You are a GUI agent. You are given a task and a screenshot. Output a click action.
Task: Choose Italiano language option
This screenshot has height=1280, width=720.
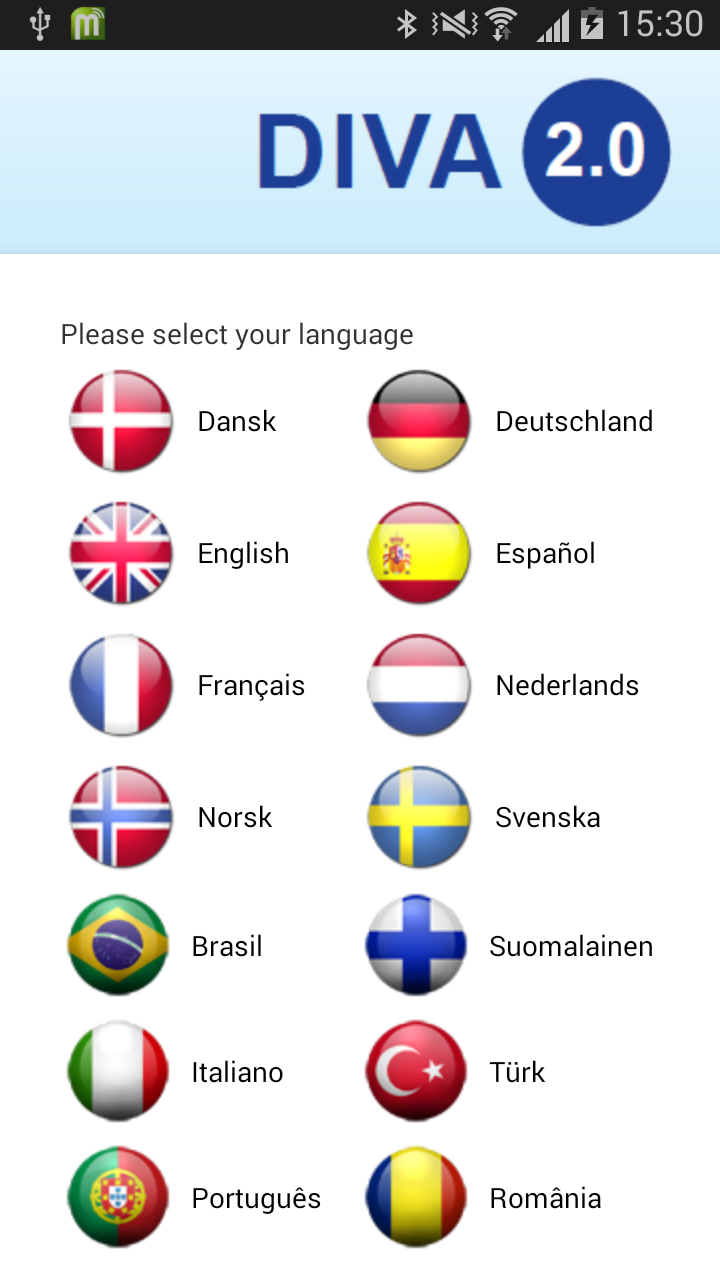[175, 1072]
